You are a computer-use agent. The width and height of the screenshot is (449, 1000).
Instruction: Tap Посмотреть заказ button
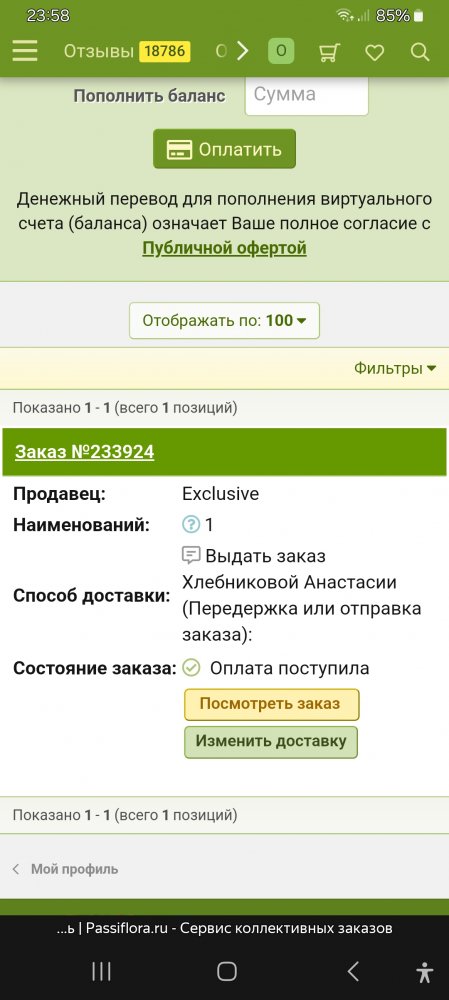click(x=272, y=704)
